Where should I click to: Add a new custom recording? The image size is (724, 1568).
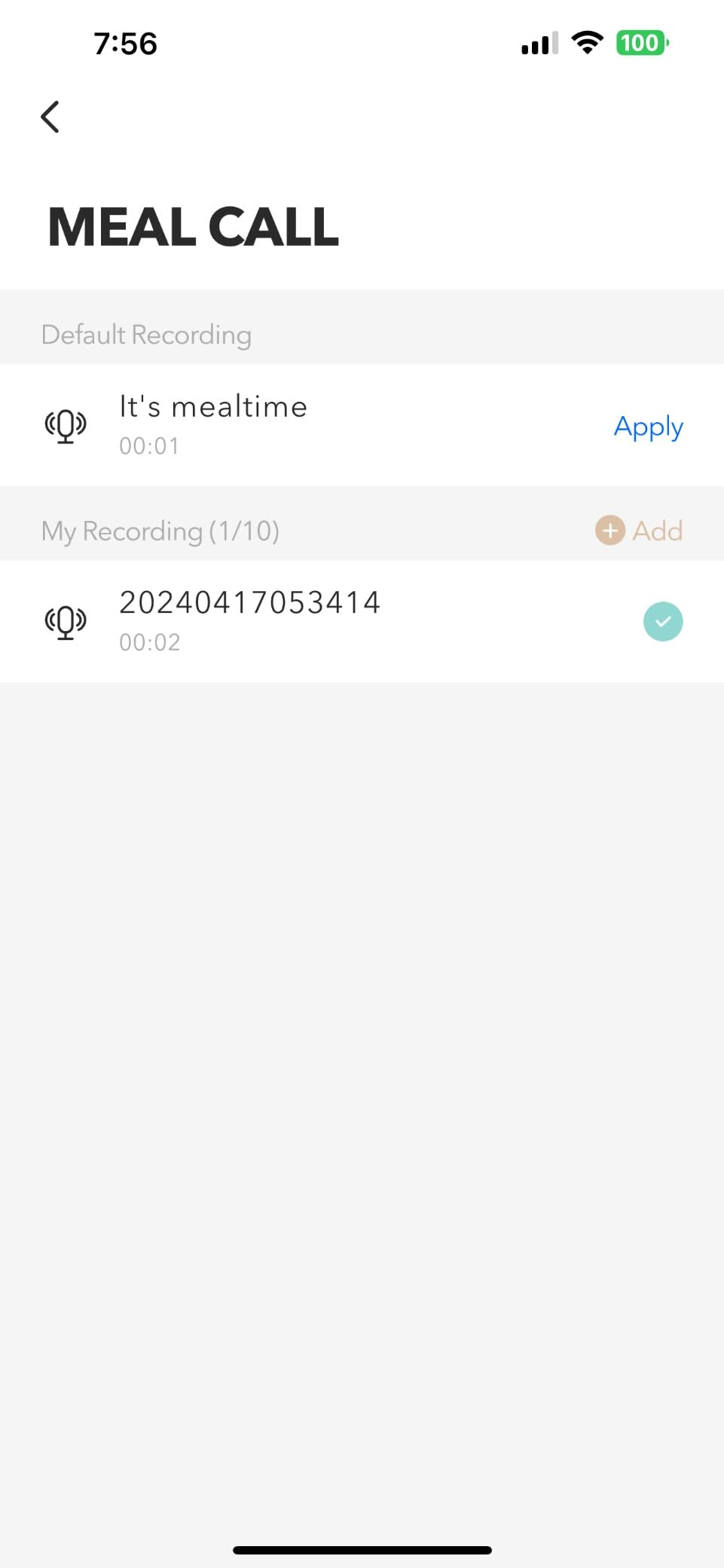pos(639,531)
